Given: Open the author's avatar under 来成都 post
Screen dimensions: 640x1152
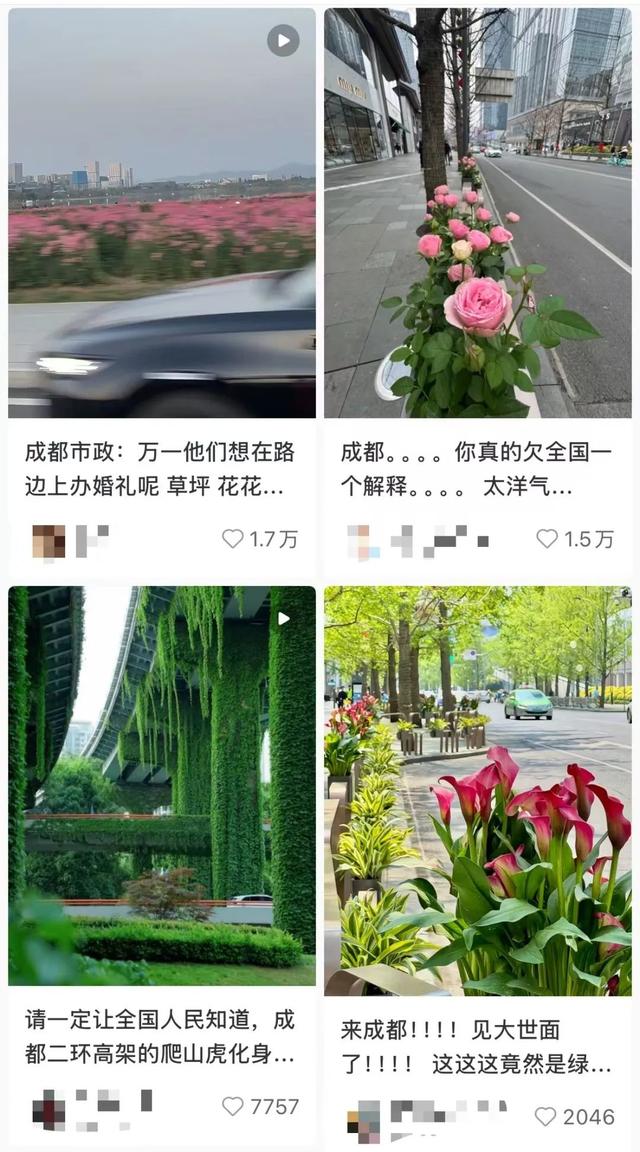Looking at the screenshot, I should (364, 1117).
